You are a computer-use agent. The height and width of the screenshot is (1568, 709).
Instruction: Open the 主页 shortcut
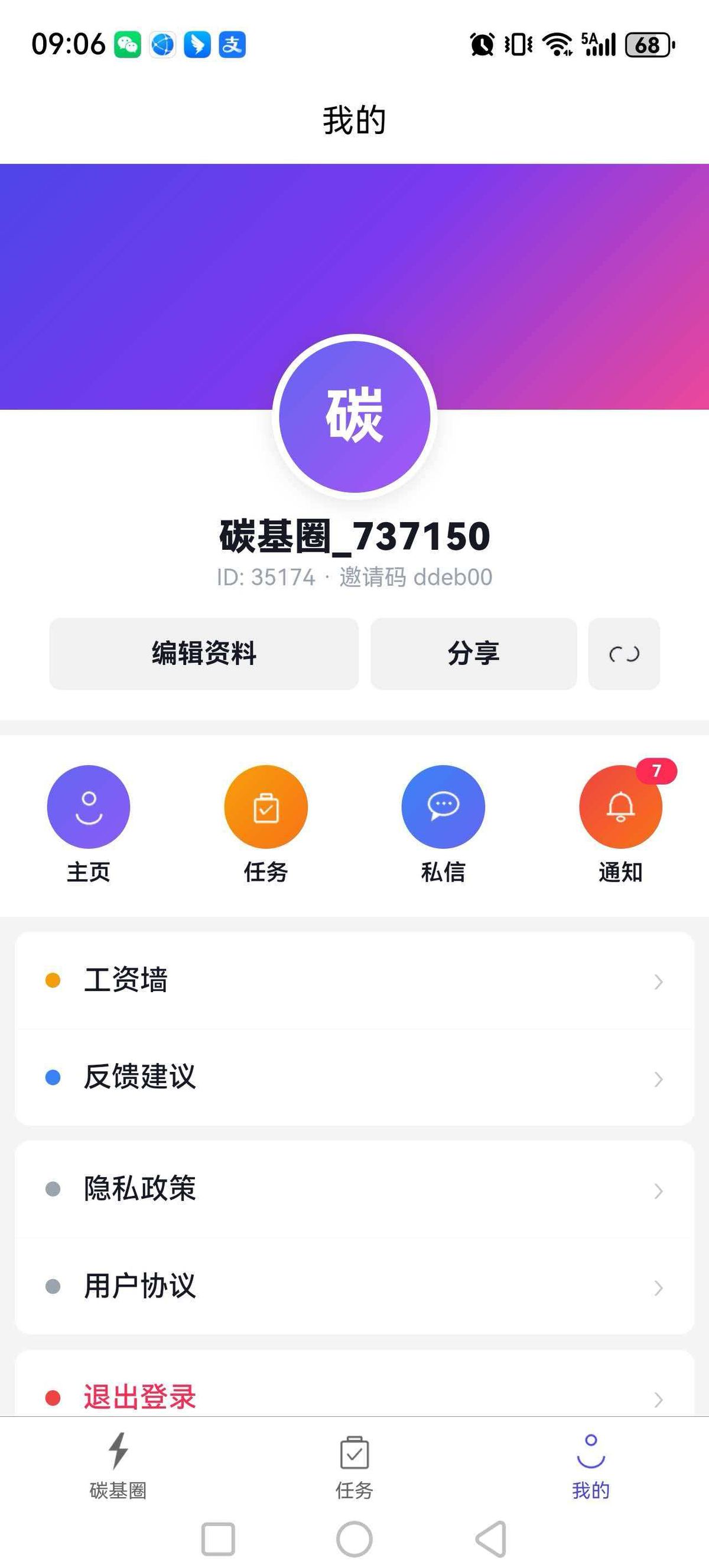[88, 807]
